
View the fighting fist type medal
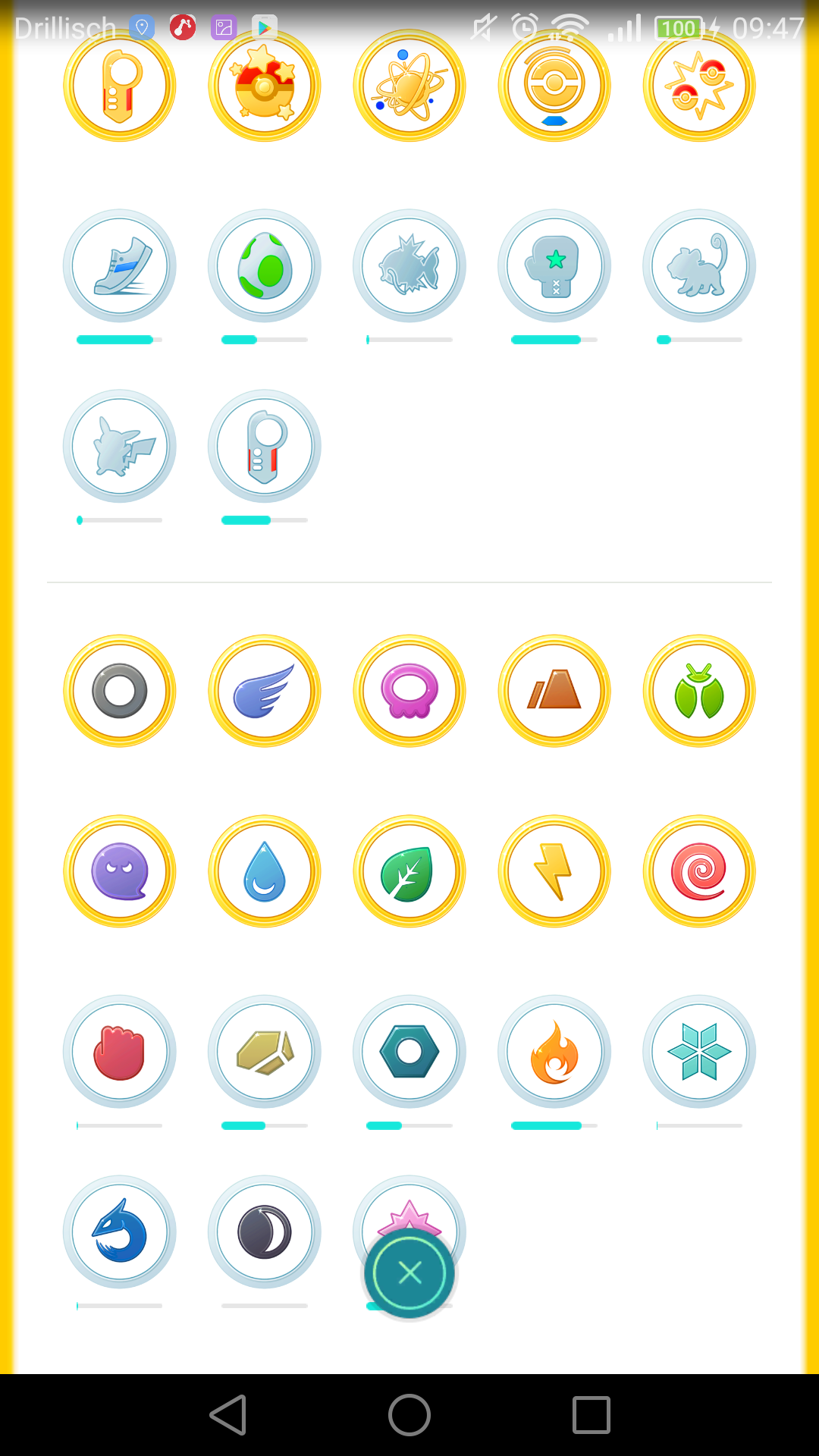click(120, 1052)
